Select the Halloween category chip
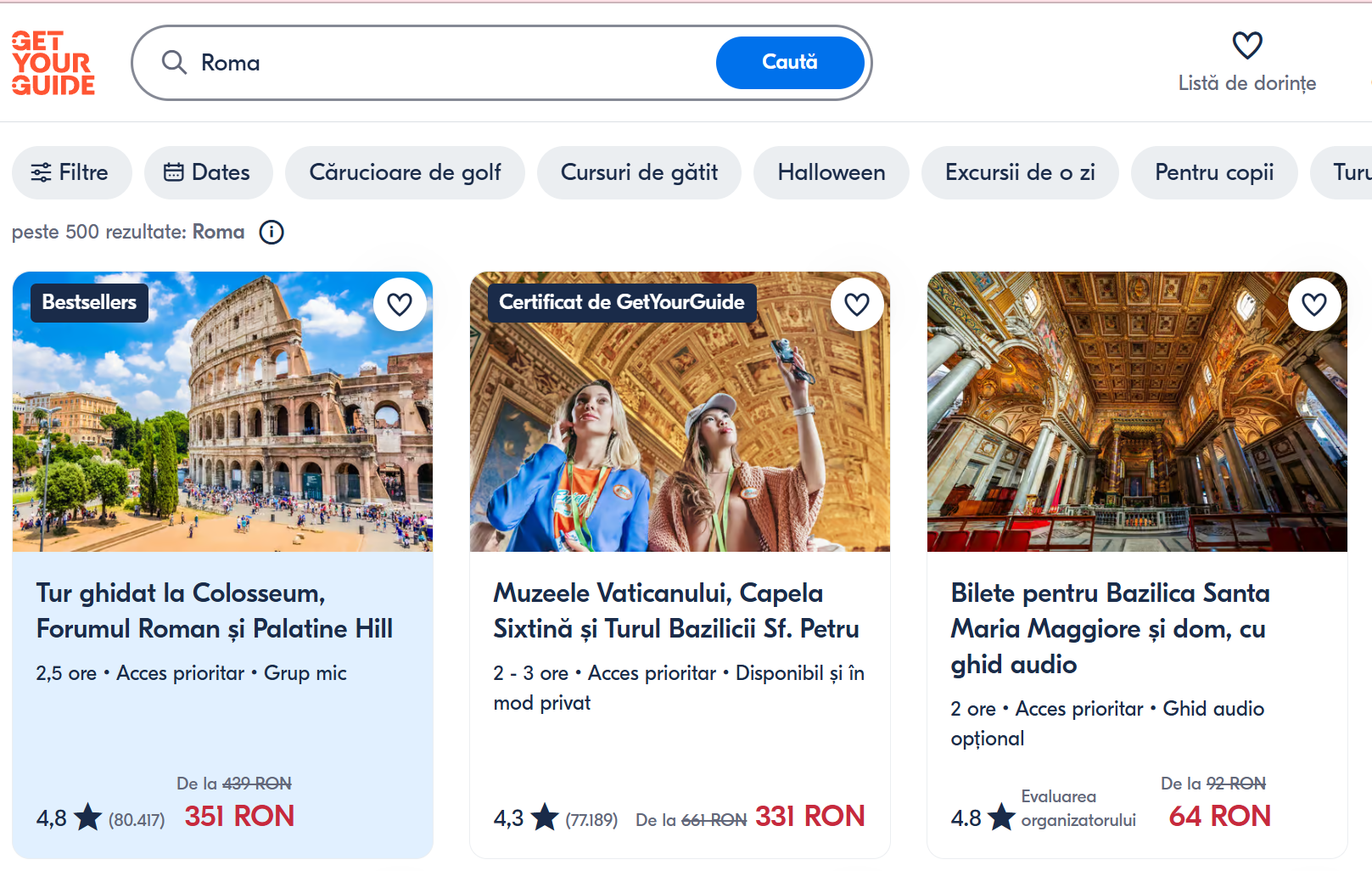 [x=831, y=172]
